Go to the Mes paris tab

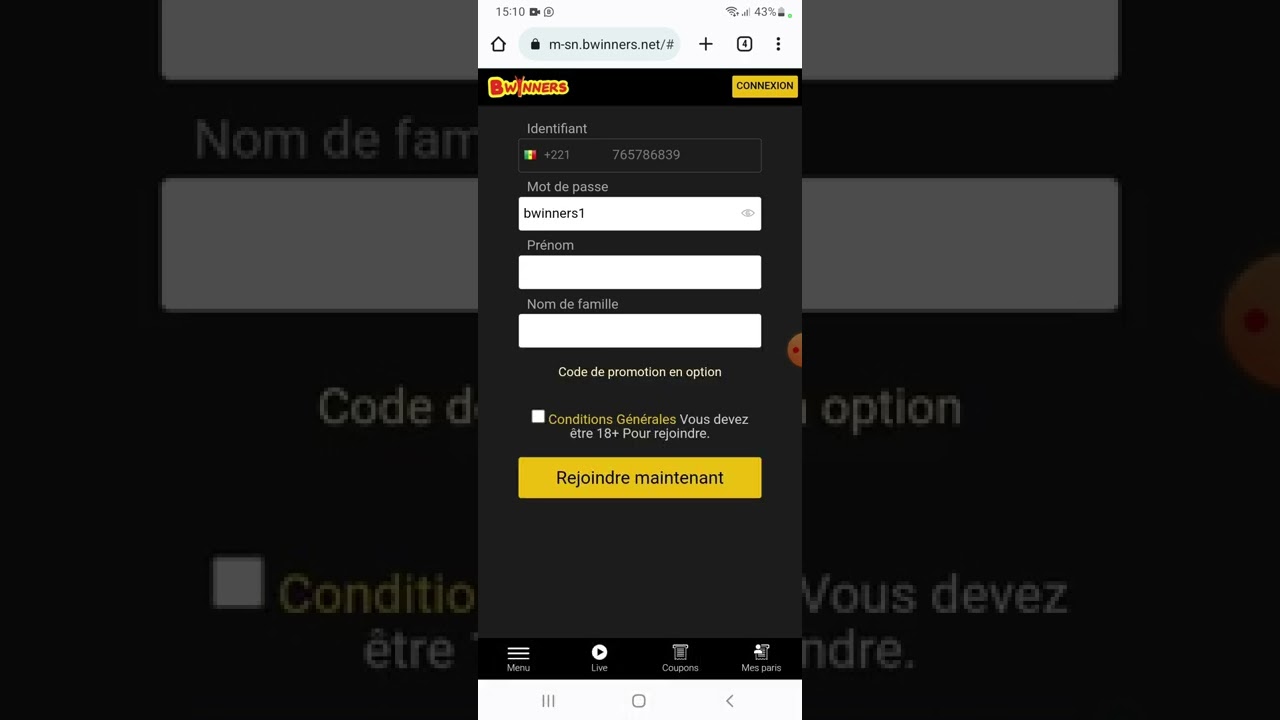tap(761, 658)
